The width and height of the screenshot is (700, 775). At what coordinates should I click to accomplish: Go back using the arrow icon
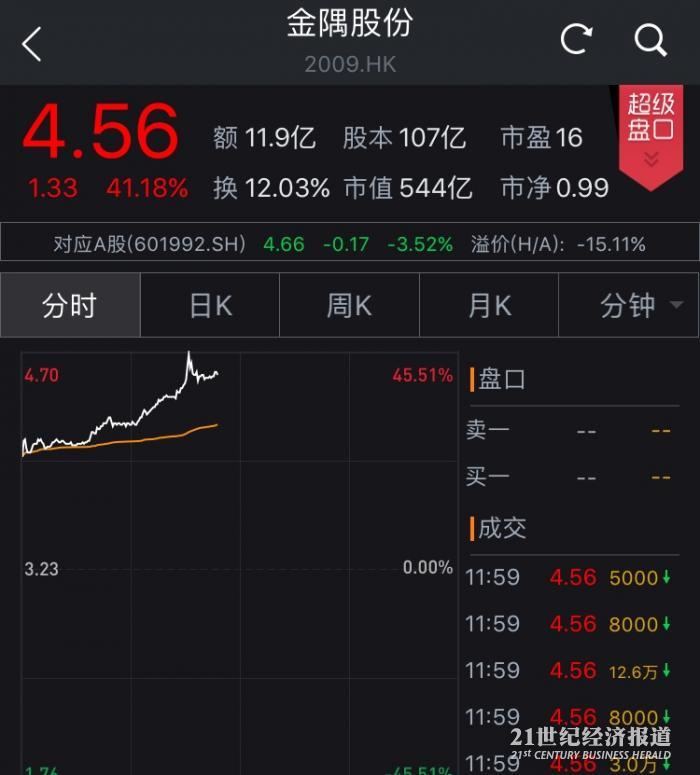coord(32,43)
